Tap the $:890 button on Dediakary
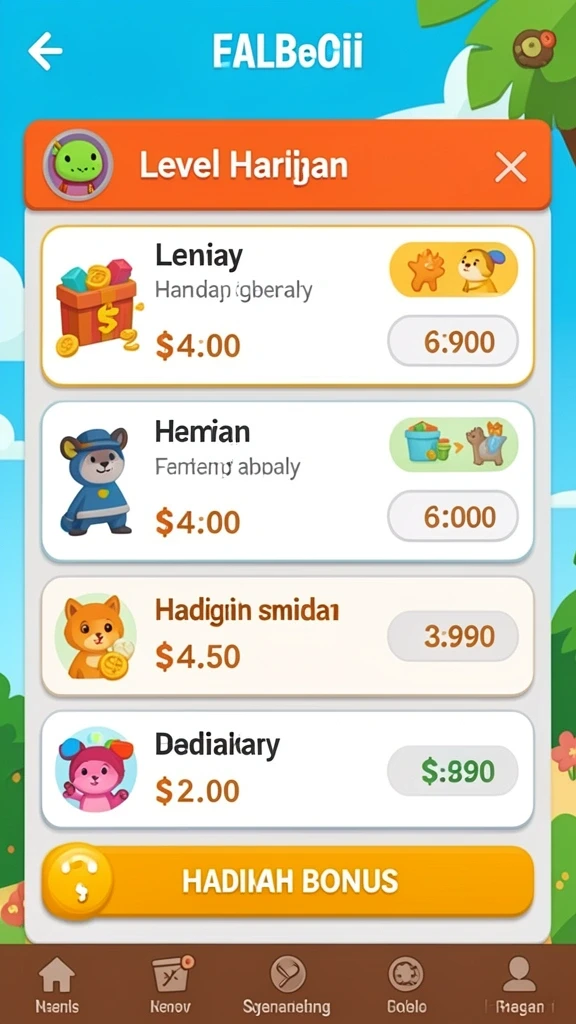 click(x=453, y=771)
